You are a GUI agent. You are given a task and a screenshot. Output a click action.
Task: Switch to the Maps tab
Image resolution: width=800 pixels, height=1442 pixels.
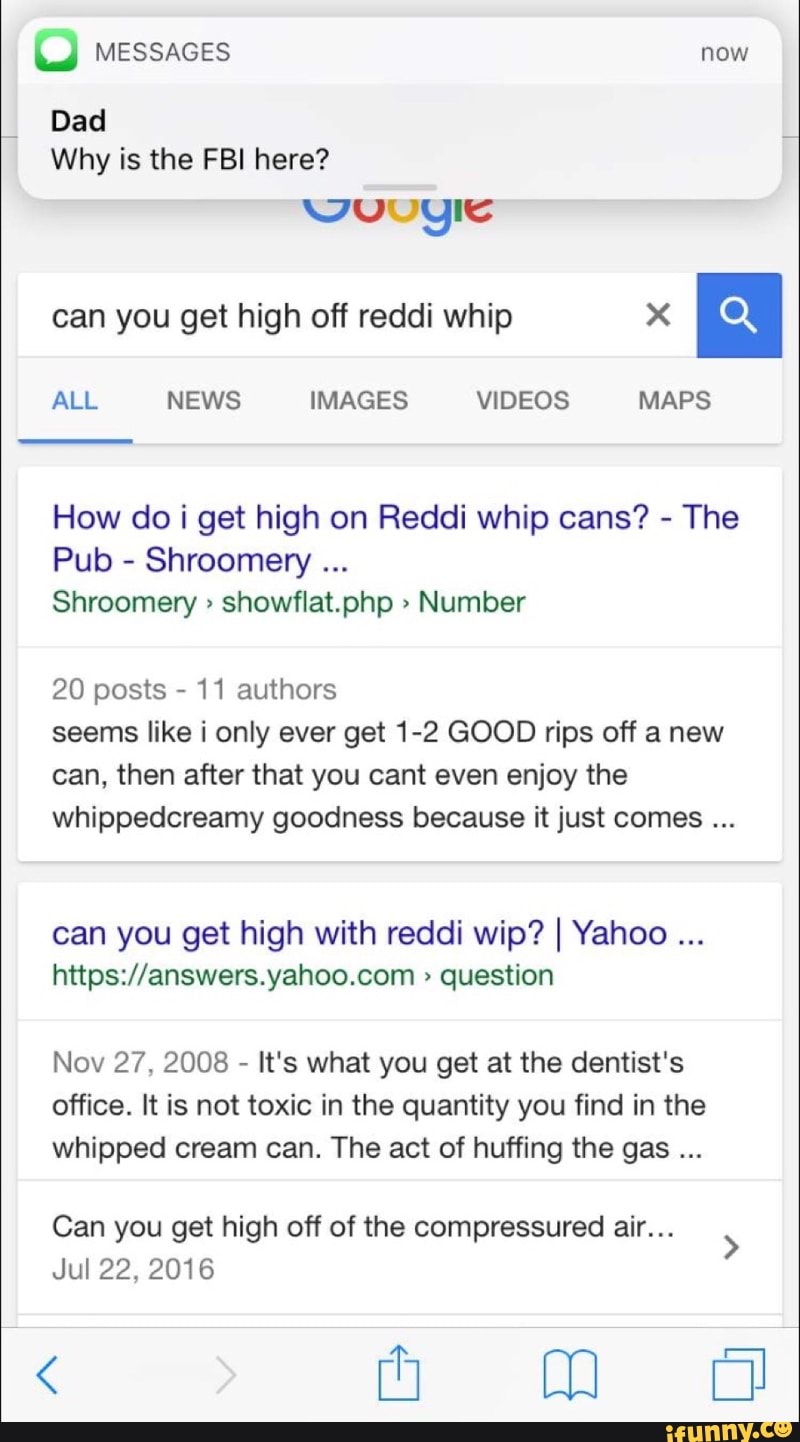[x=674, y=401]
